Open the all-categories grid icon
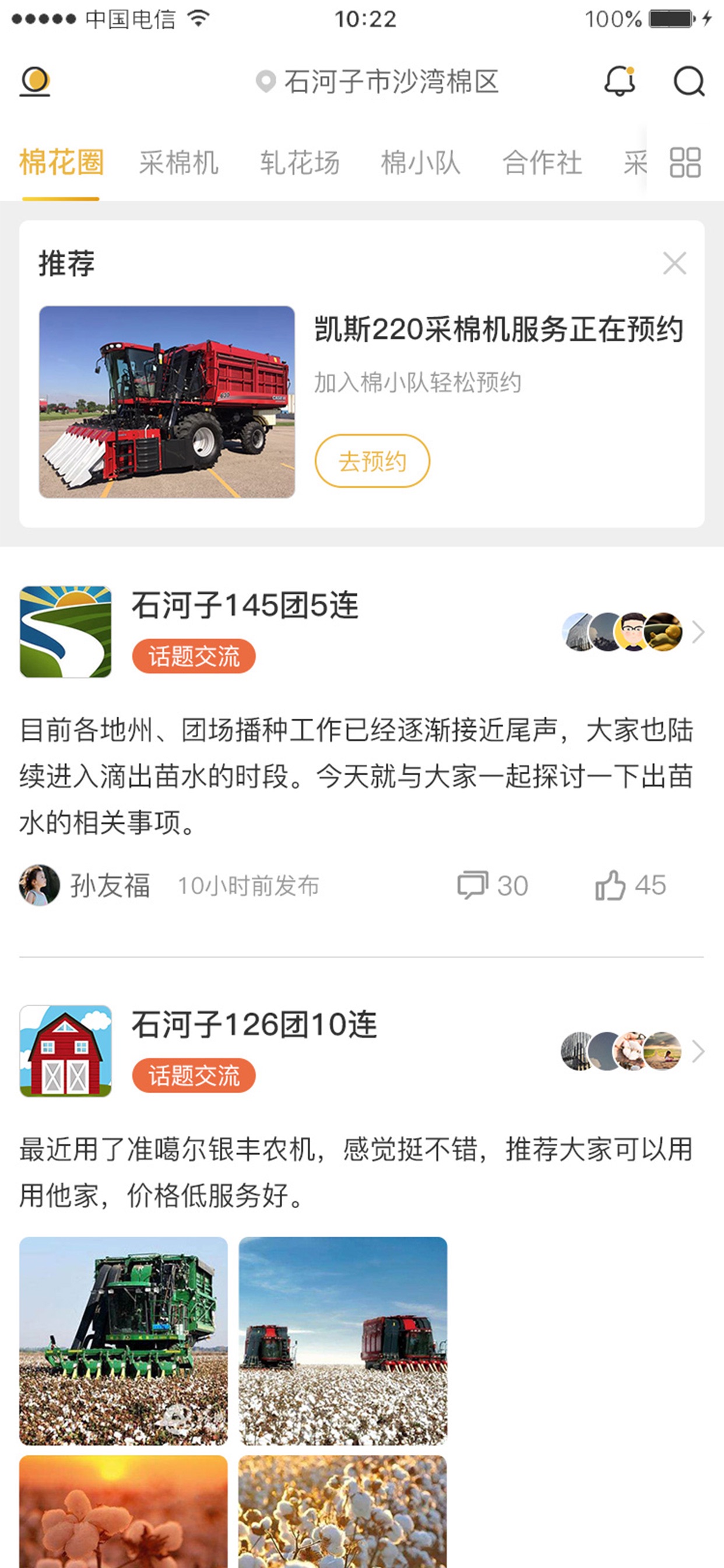 tap(685, 163)
